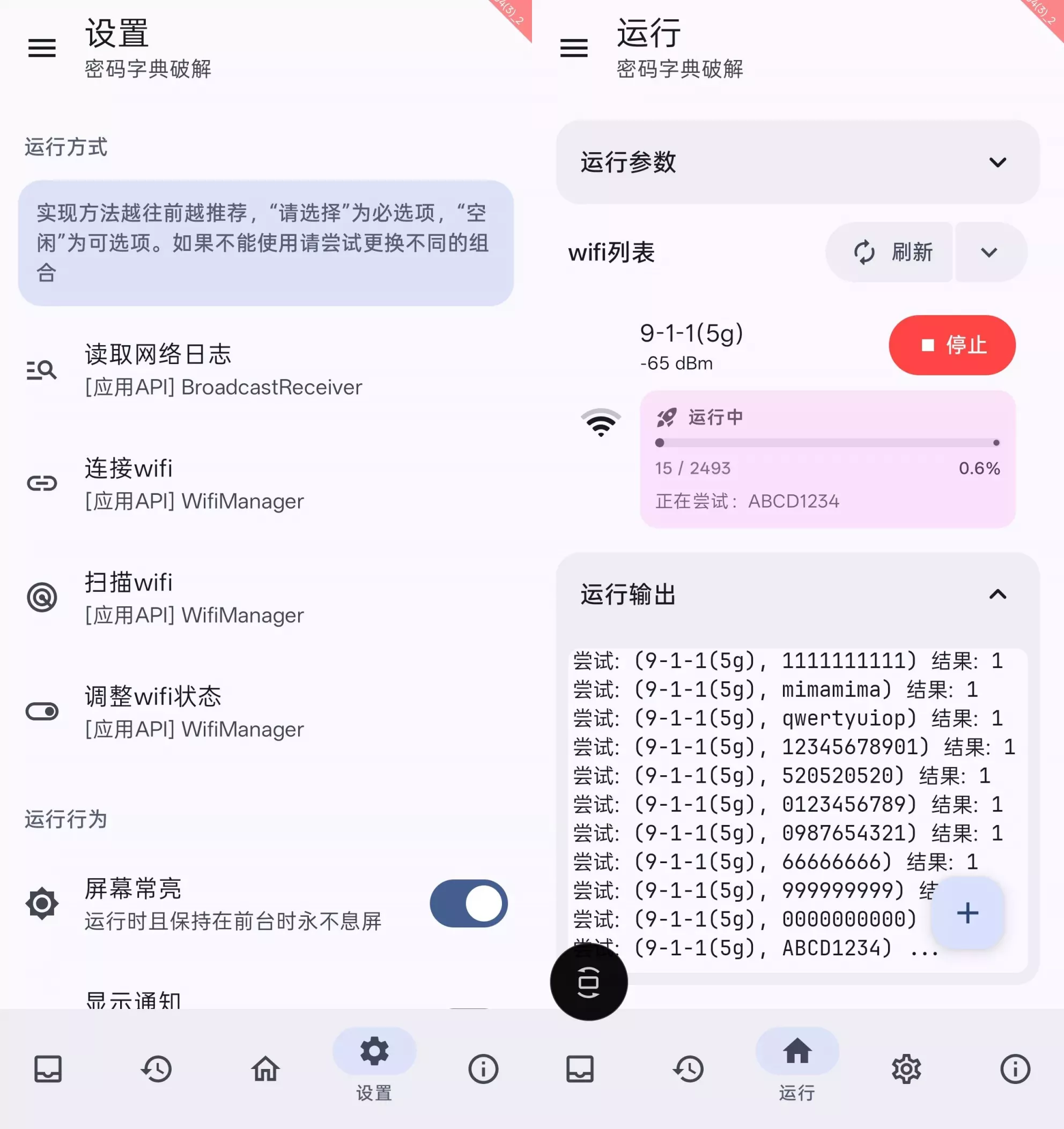The image size is (1064, 1129).
Task: Turn off the 屏幕常亮 switch
Action: tap(468, 903)
